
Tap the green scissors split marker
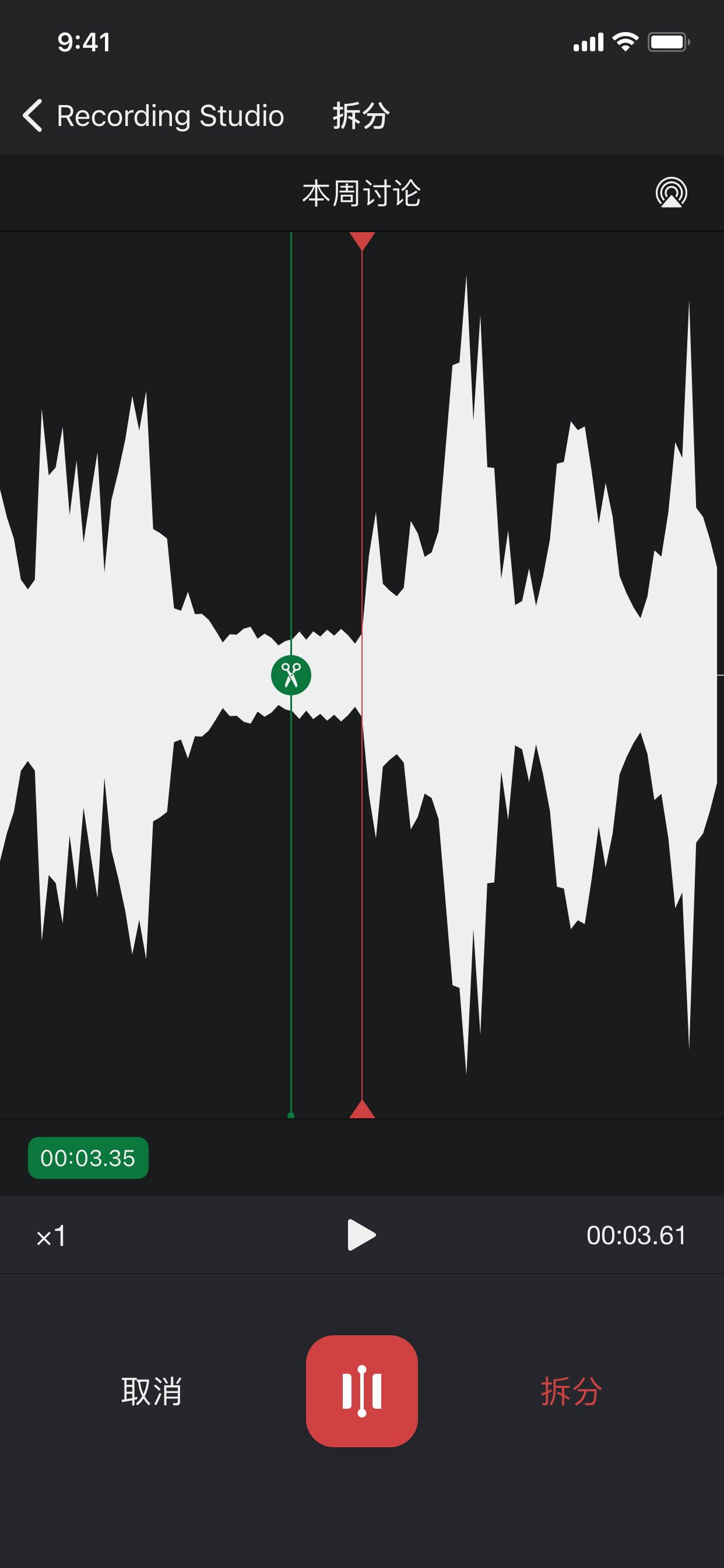point(291,675)
